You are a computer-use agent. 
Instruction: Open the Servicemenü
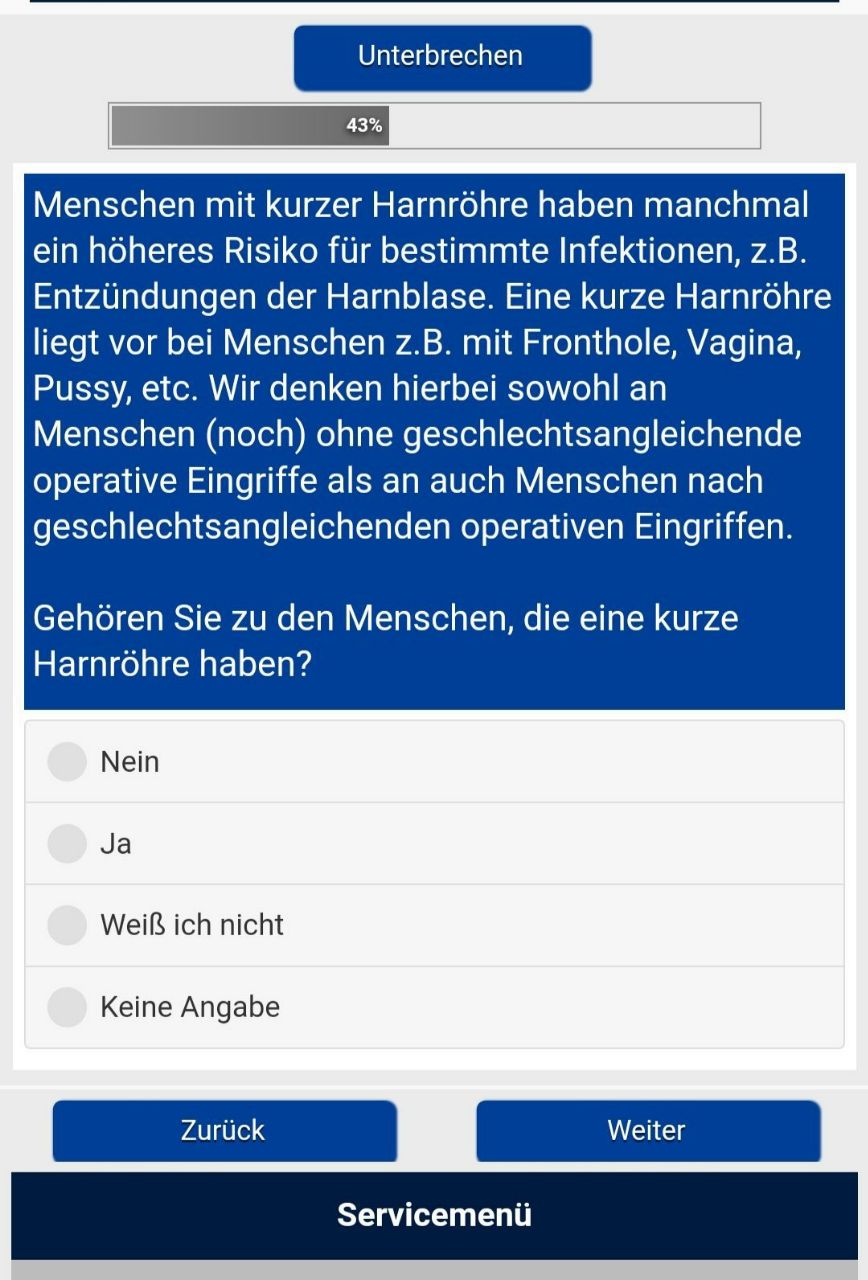(434, 1215)
